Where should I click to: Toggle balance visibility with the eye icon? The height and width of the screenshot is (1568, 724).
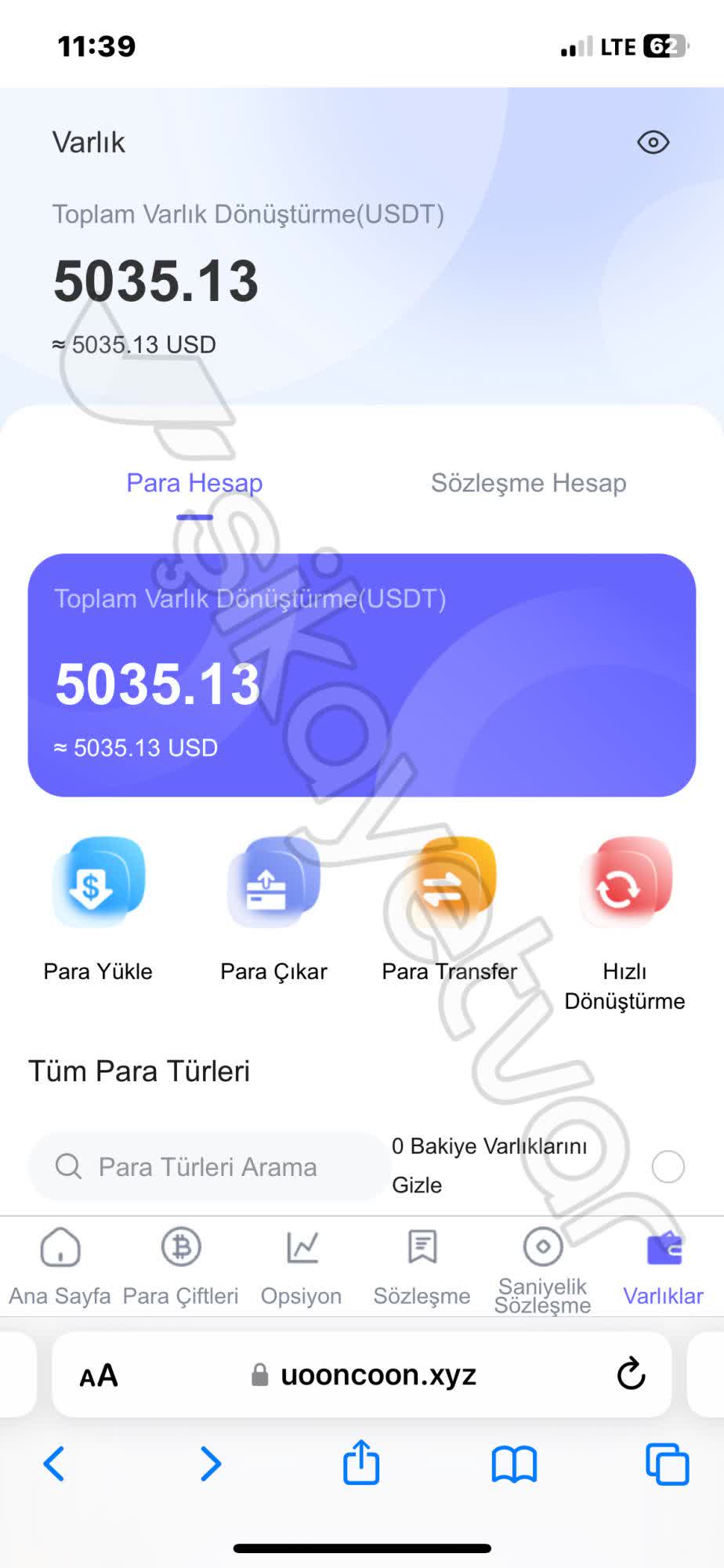tap(653, 142)
